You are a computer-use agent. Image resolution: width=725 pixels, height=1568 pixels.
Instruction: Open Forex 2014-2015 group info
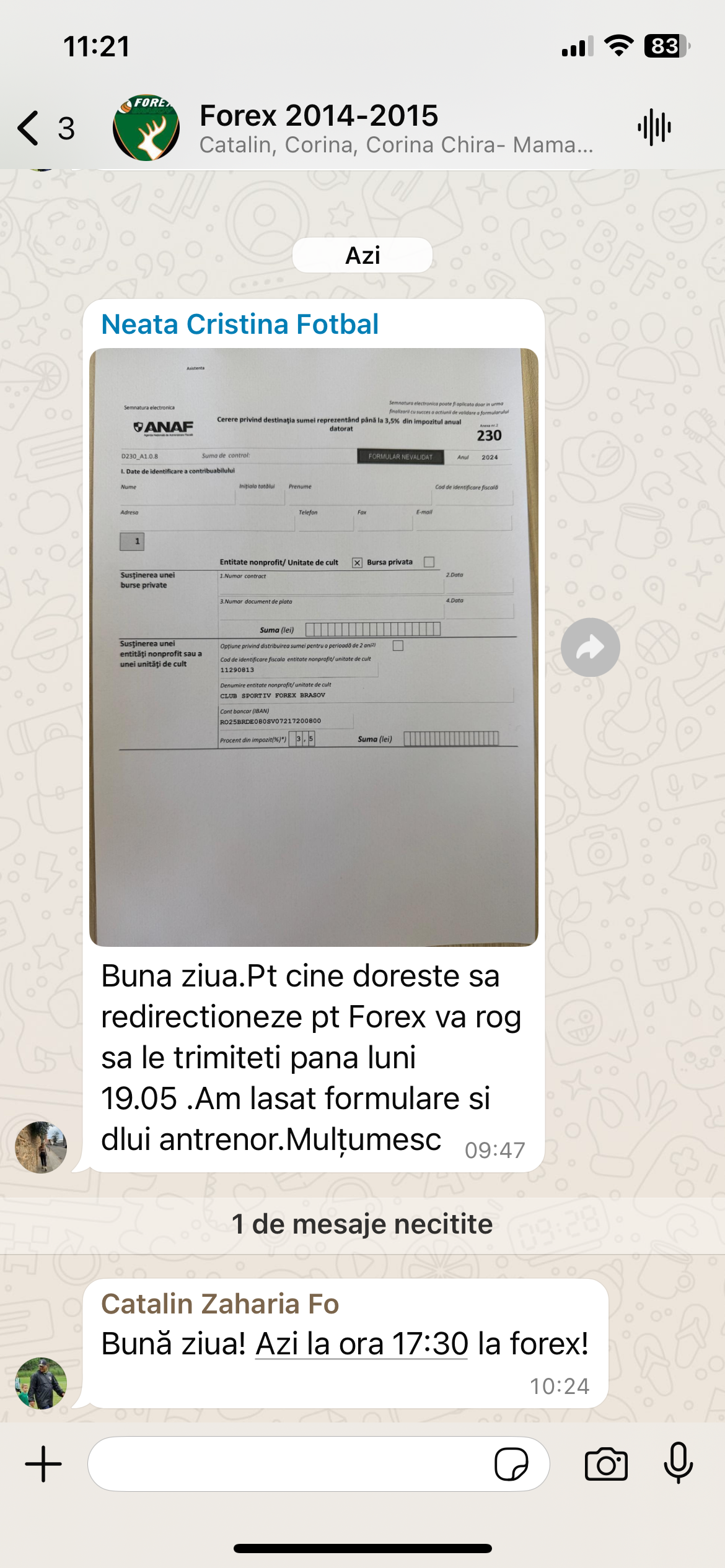pyautogui.click(x=372, y=128)
